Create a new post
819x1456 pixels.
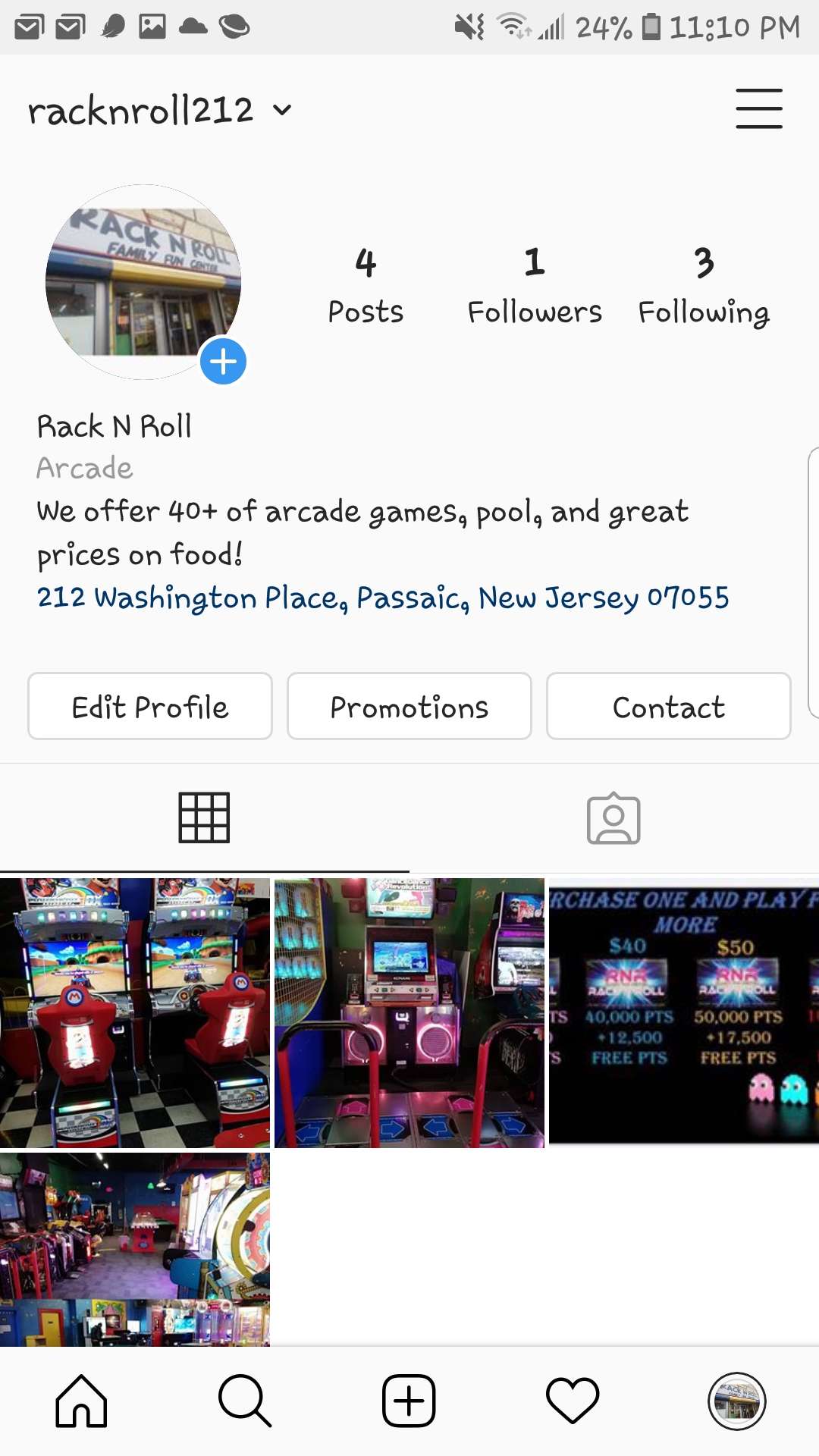point(409,1401)
